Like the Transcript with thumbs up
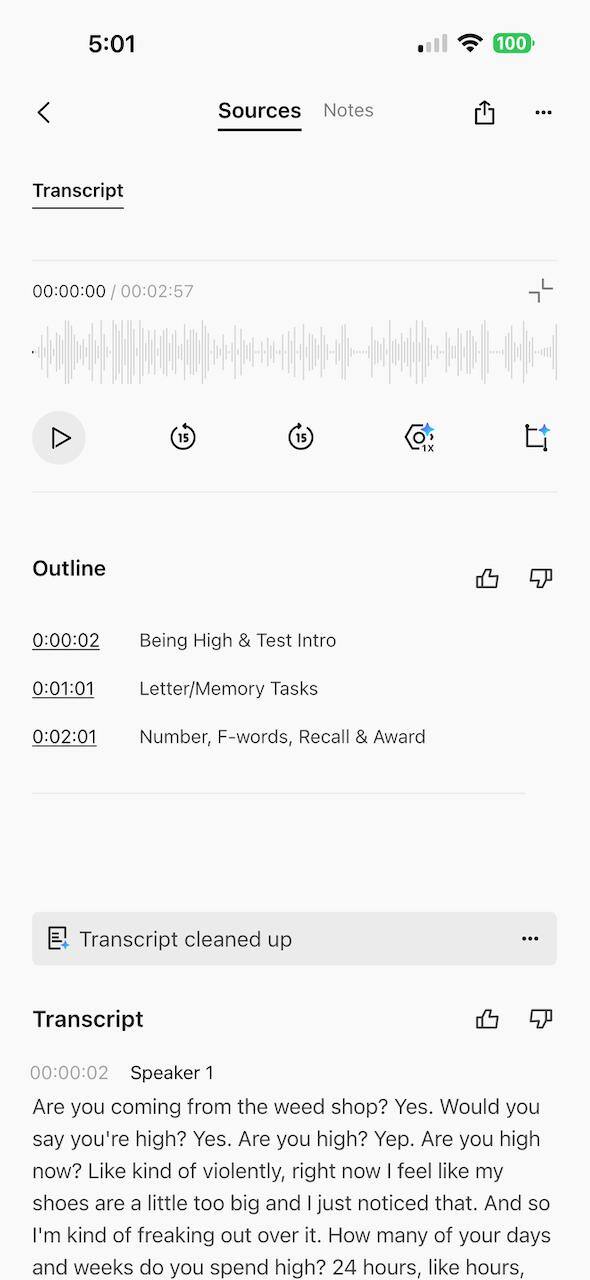The height and width of the screenshot is (1280, 590). coord(487,1019)
